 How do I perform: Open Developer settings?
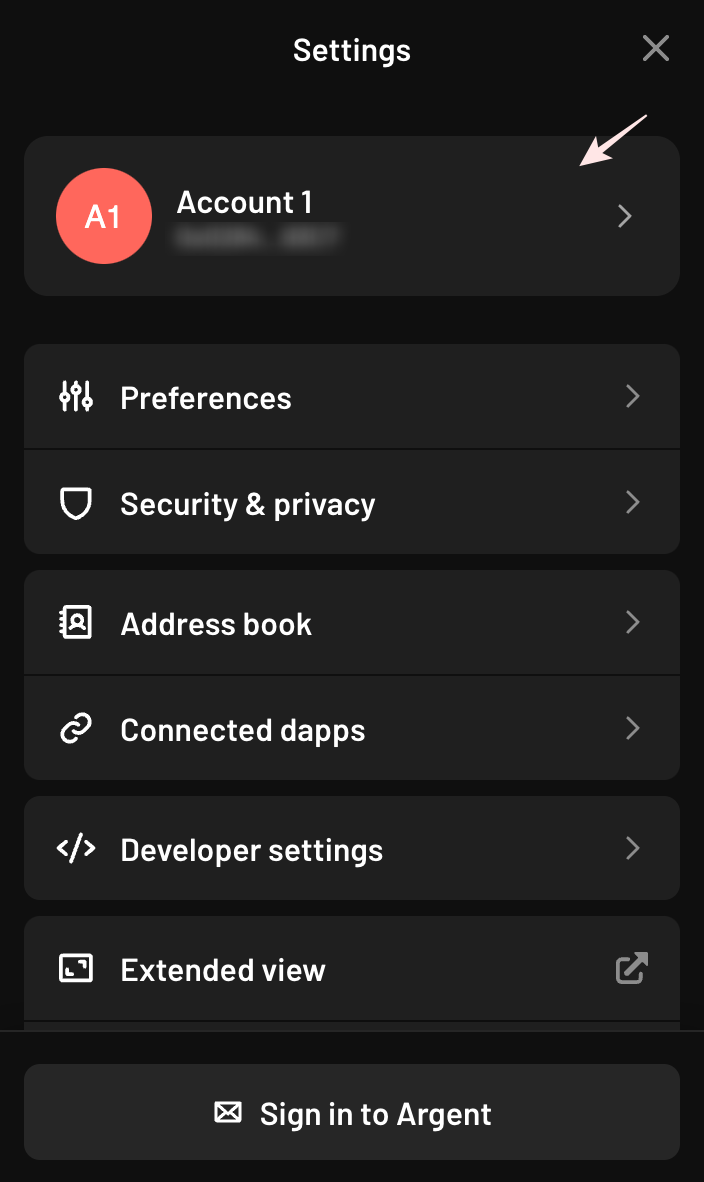click(x=352, y=850)
